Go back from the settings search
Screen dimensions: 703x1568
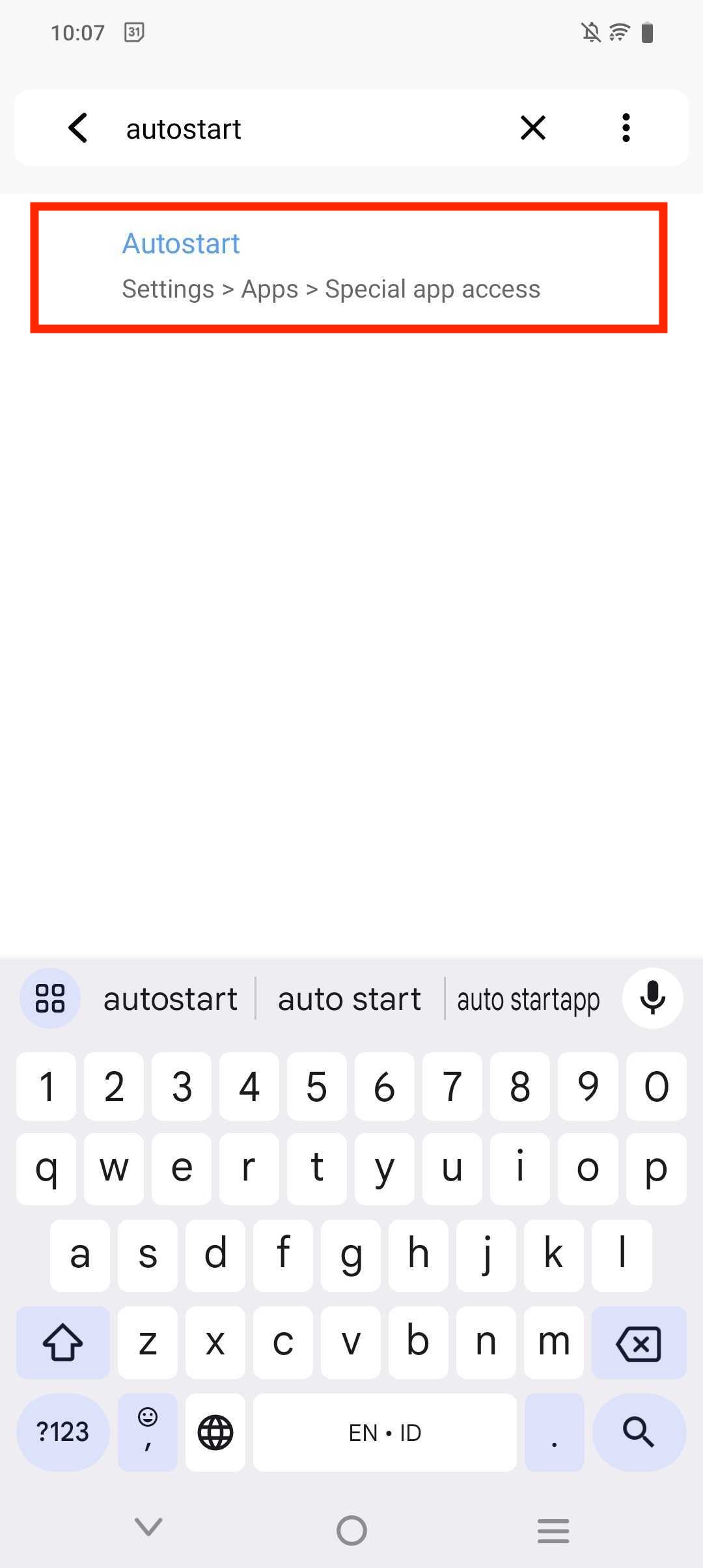(x=78, y=128)
